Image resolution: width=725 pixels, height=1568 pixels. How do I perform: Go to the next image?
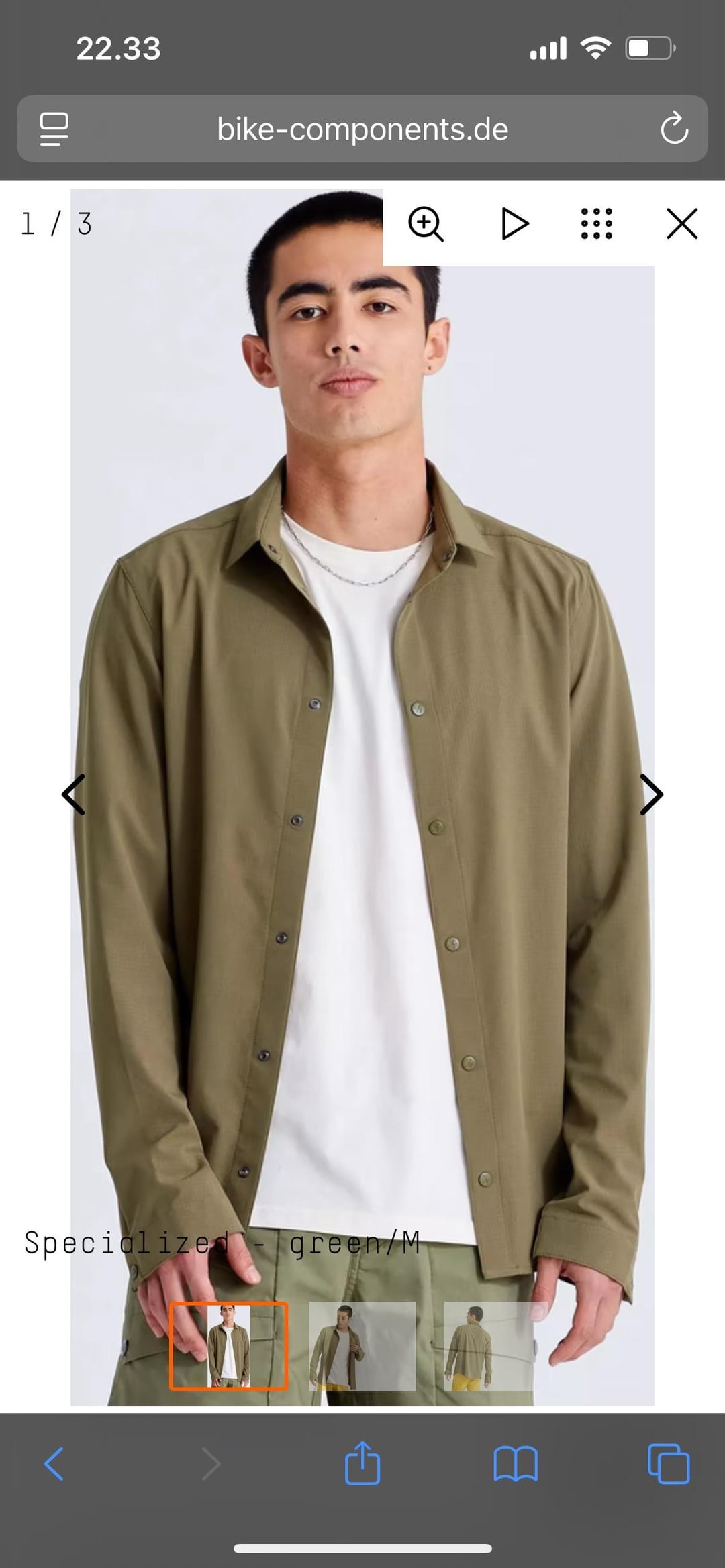[x=650, y=794]
